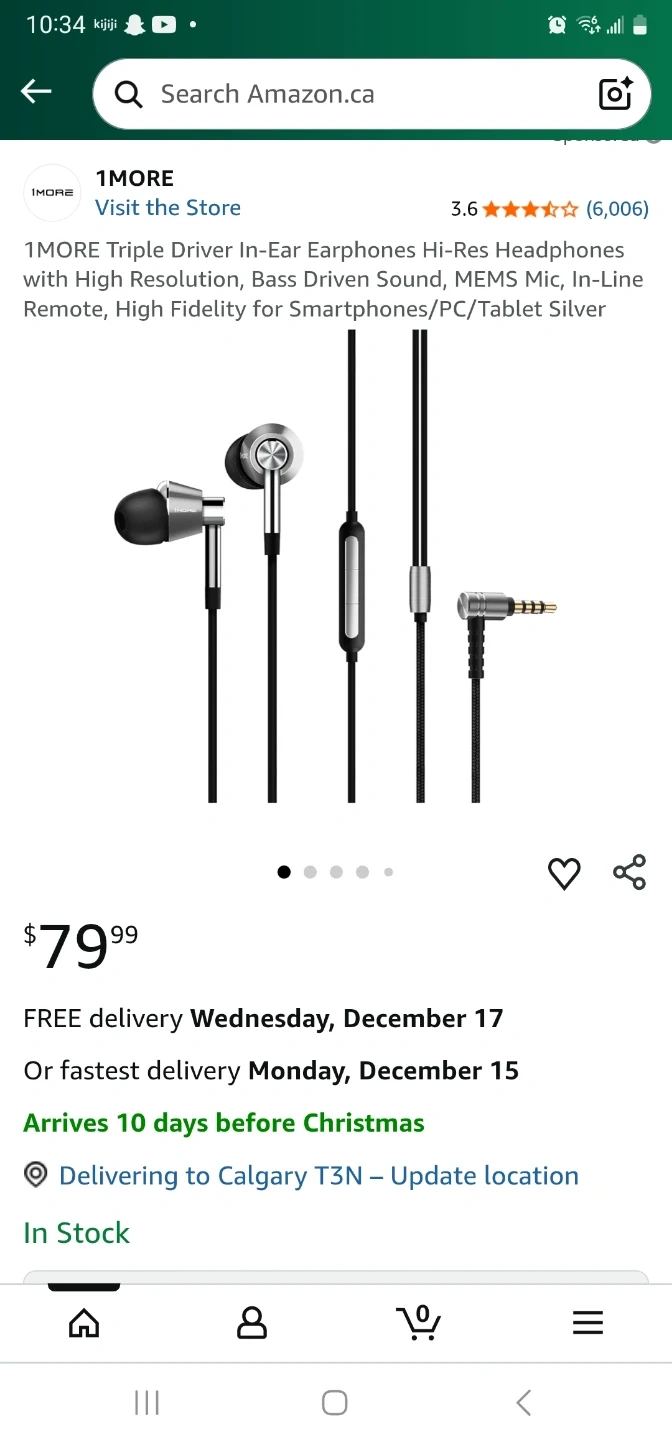Open the 6,006 customer ratings
This screenshot has height=1440, width=672.
point(617,209)
